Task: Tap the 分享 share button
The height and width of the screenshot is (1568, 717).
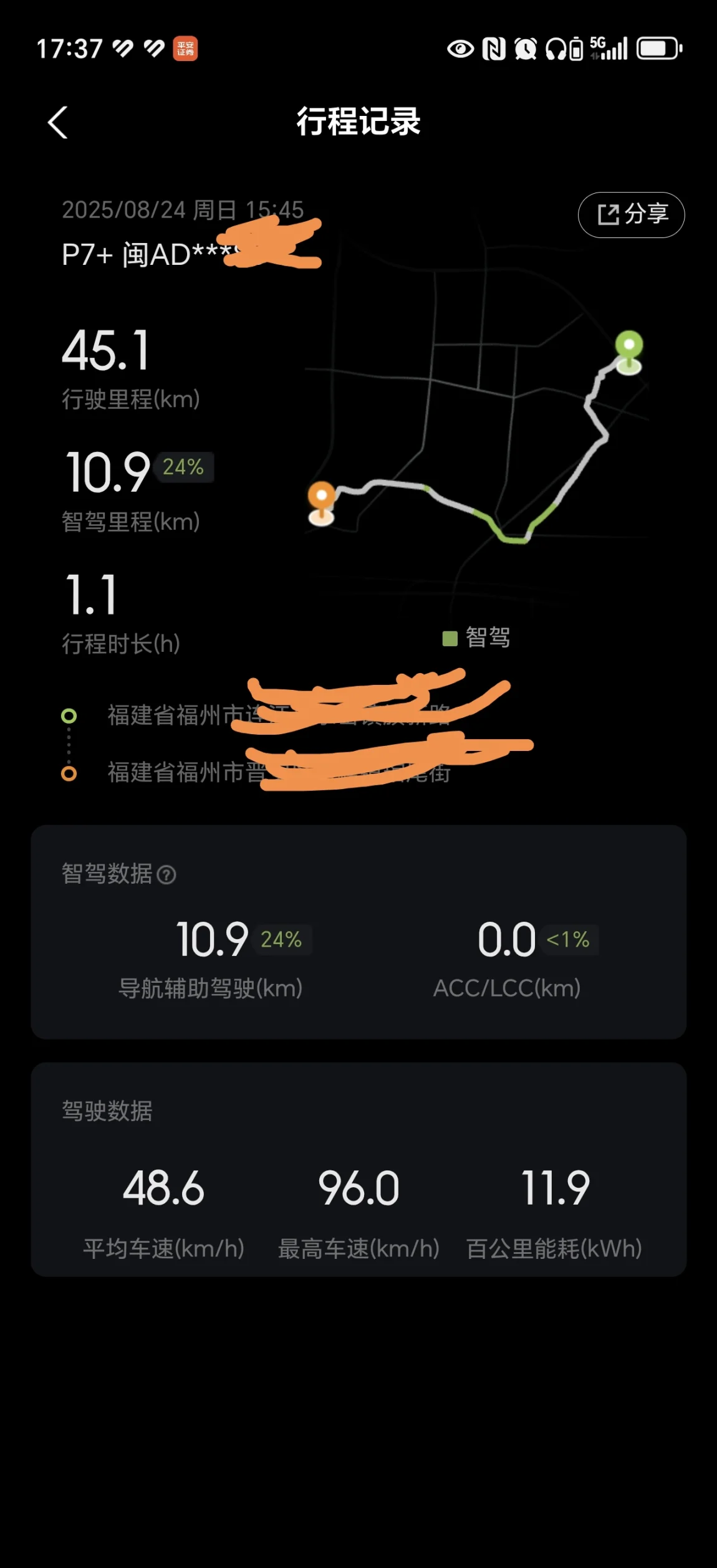Action: point(631,215)
